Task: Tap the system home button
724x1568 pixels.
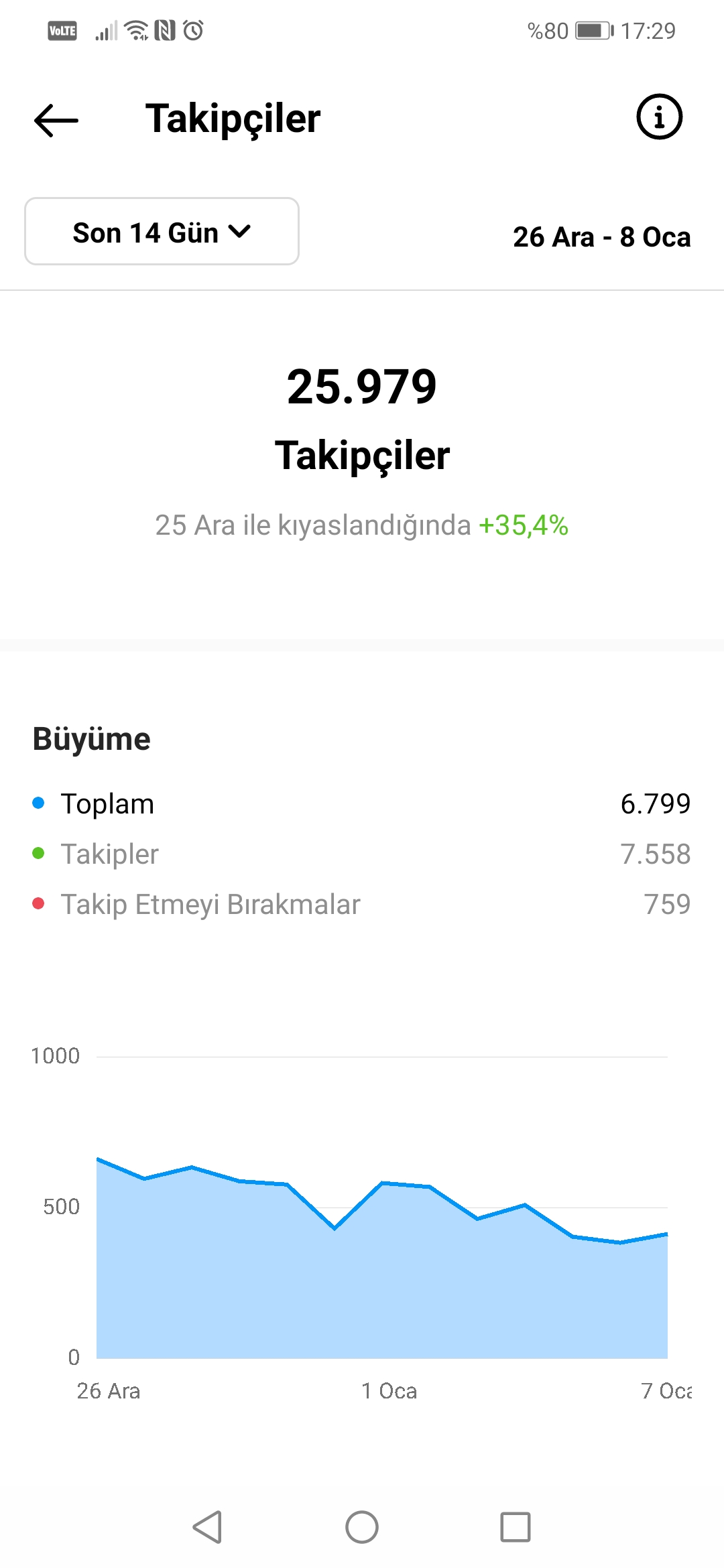Action: pyautogui.click(x=362, y=1527)
